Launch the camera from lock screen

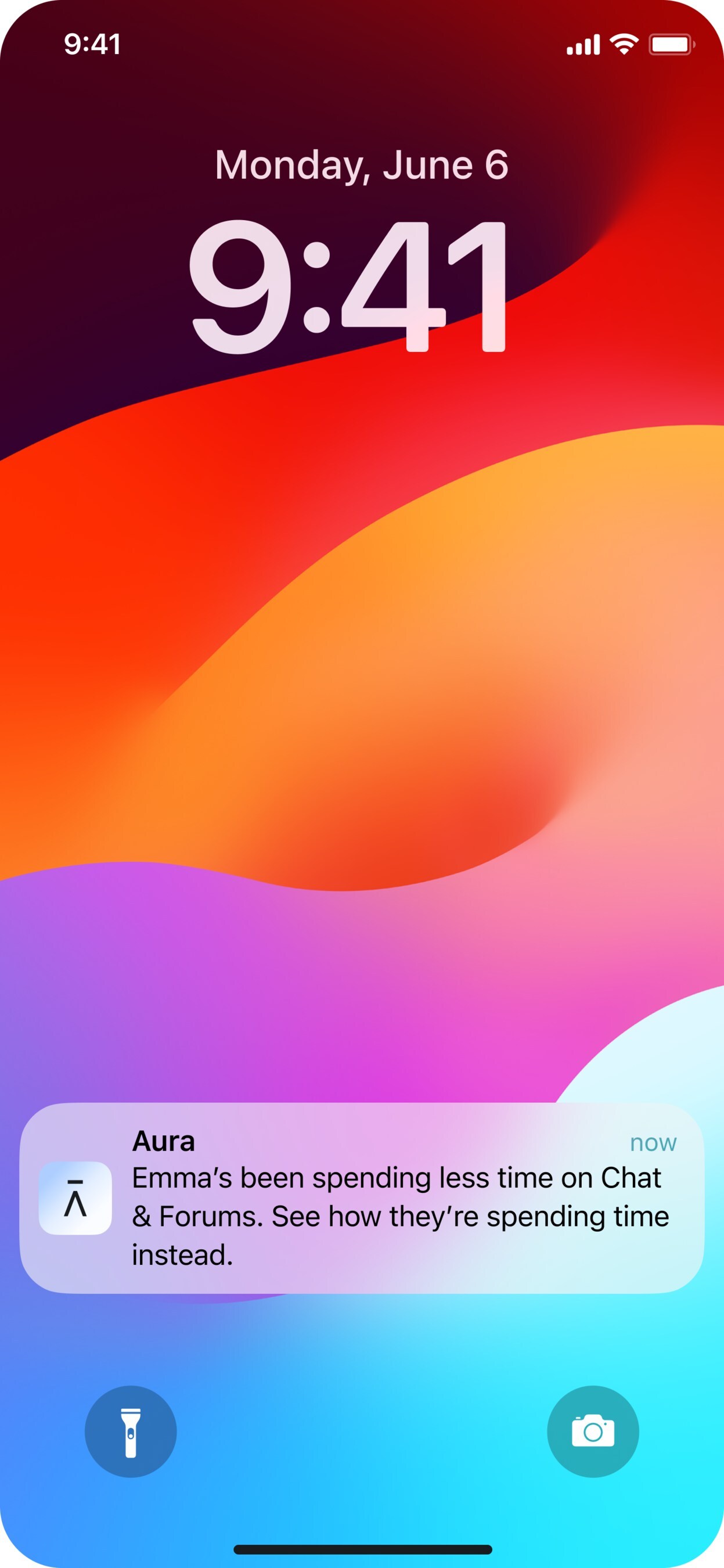[x=593, y=1432]
